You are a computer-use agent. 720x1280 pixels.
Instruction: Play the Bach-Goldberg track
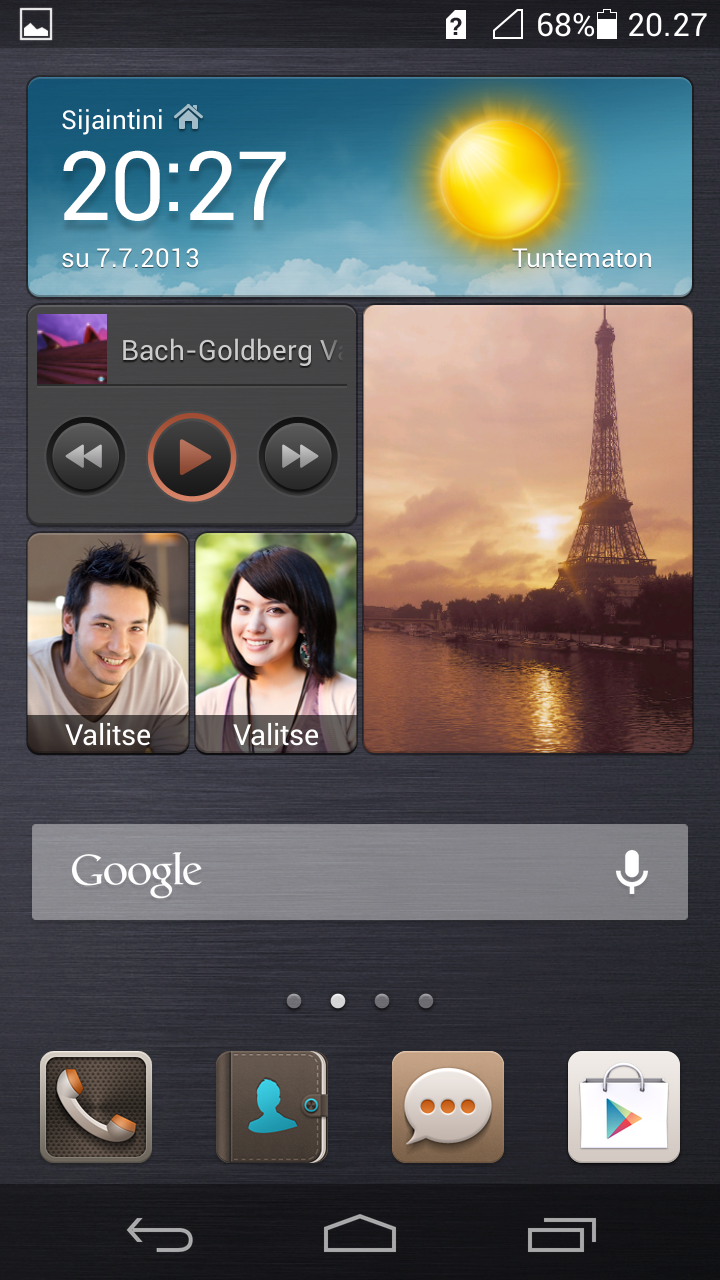pyautogui.click(x=192, y=457)
